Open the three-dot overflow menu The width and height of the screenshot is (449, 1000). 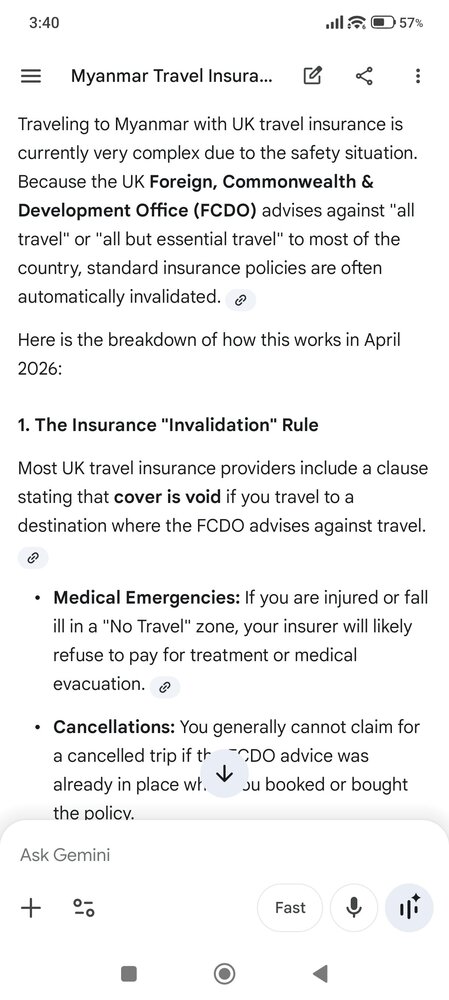[418, 77]
